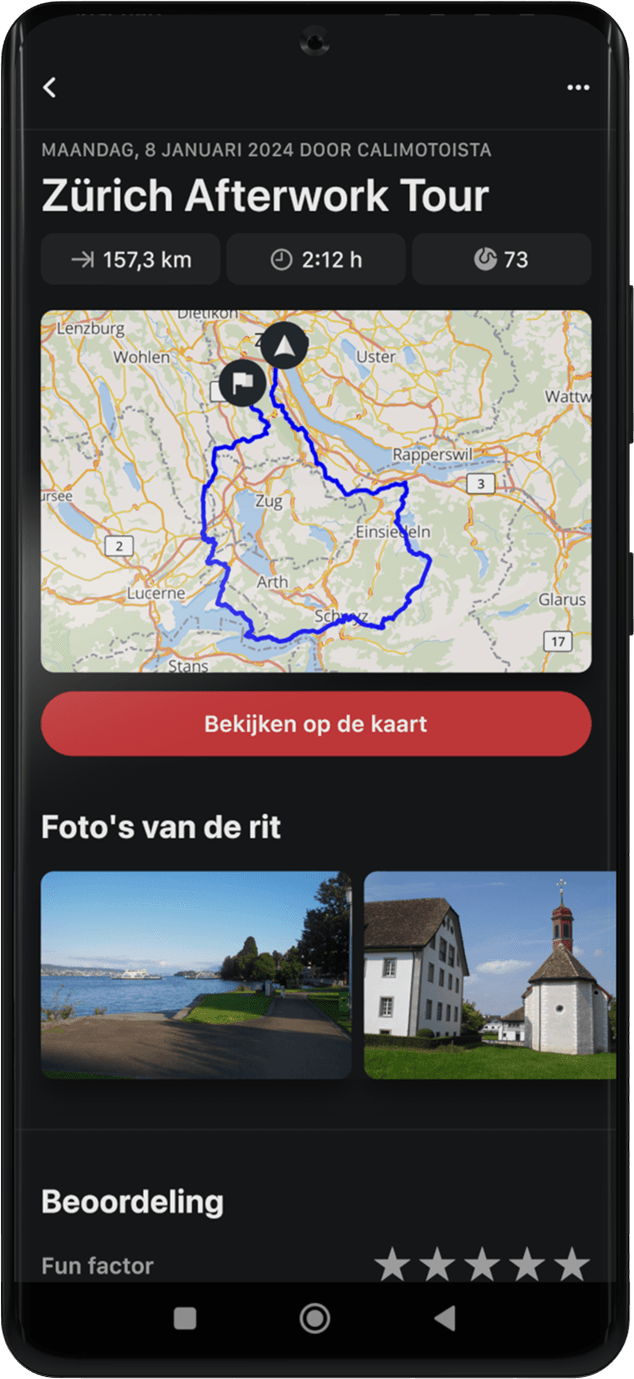Open recent apps with the square button

click(185, 1318)
